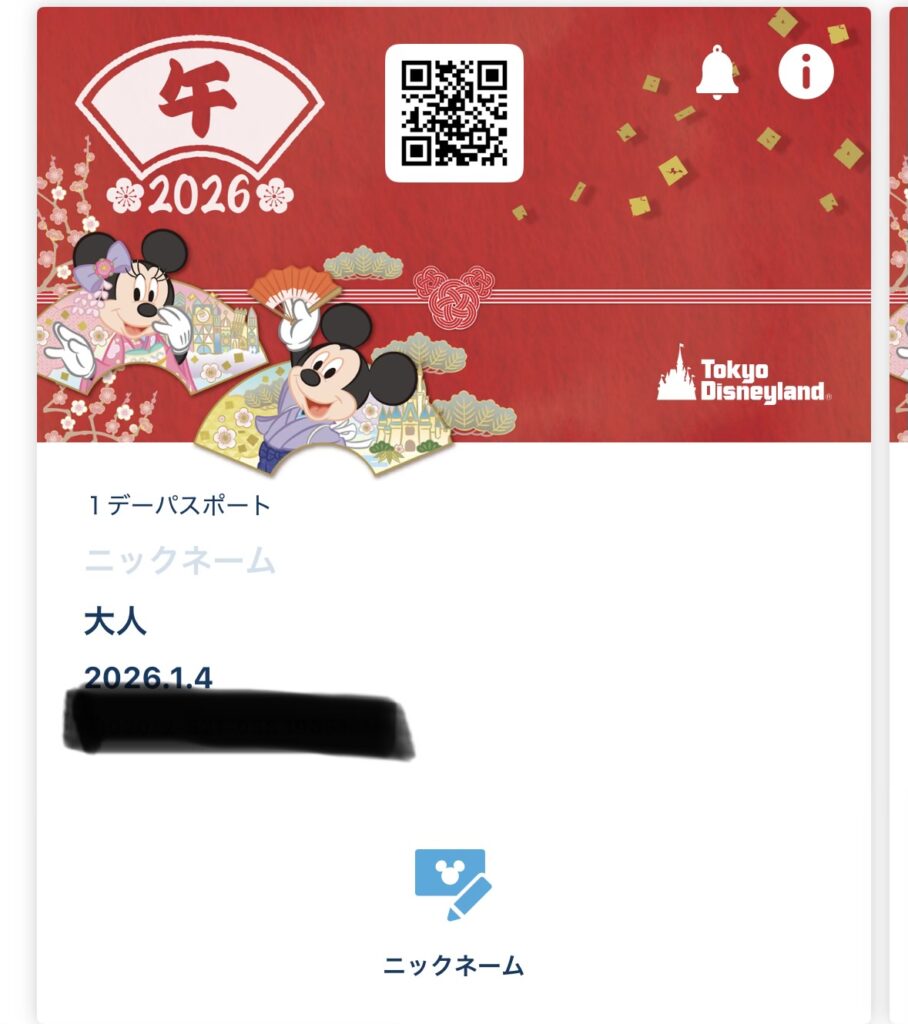This screenshot has height=1024, width=908.
Task: Open the notification bell on the ticket
Action: (x=716, y=72)
